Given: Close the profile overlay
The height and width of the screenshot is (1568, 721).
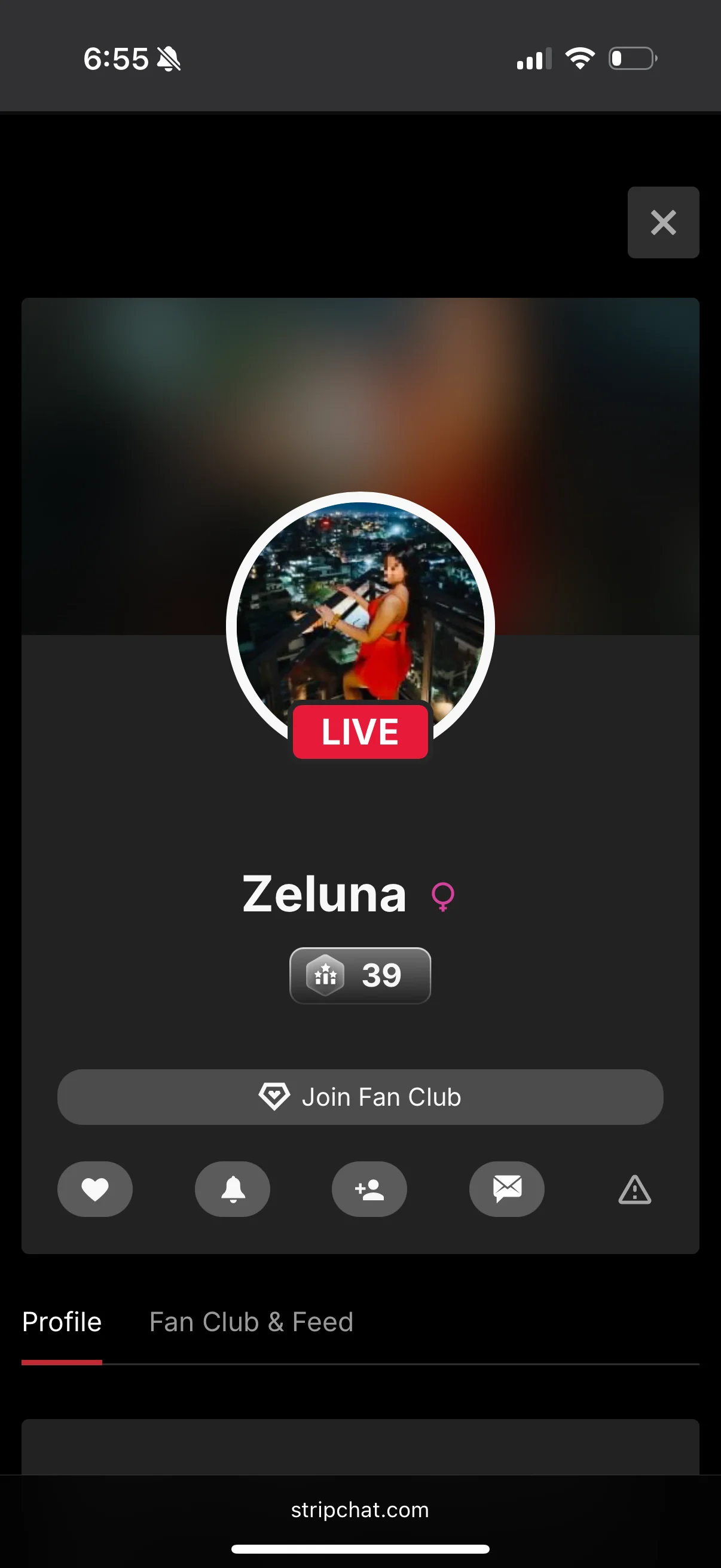Looking at the screenshot, I should click(x=662, y=222).
